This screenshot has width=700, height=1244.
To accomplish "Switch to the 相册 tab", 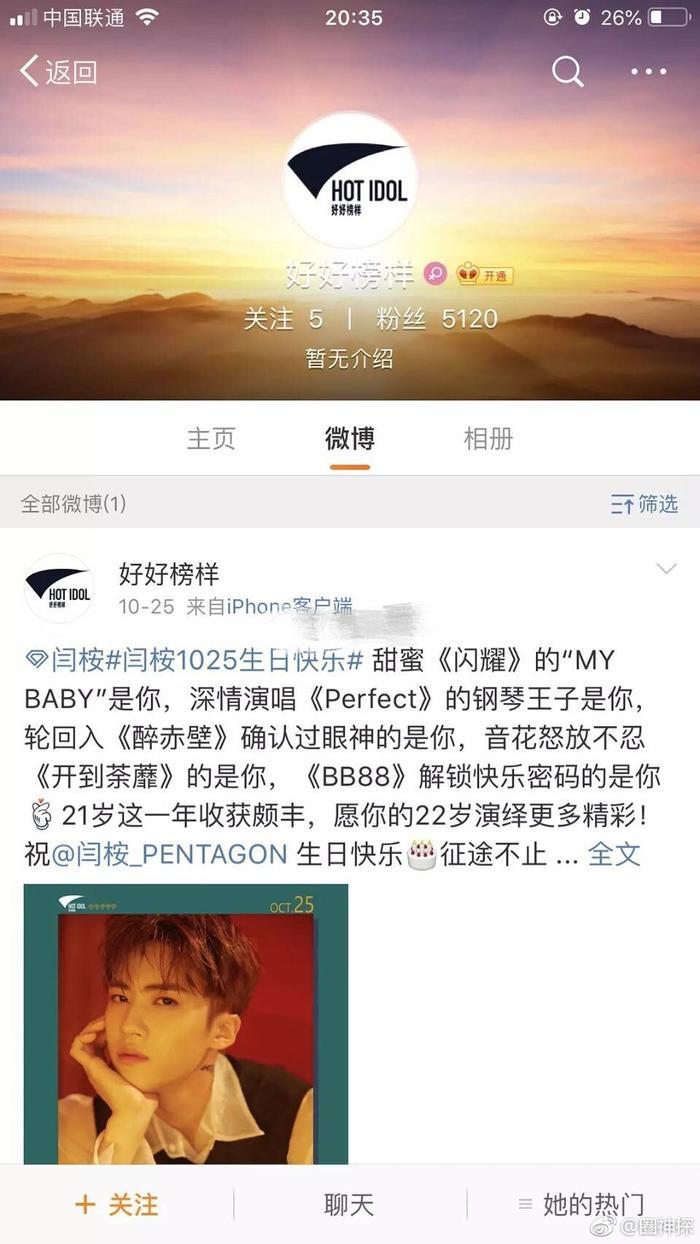I will click(x=488, y=438).
